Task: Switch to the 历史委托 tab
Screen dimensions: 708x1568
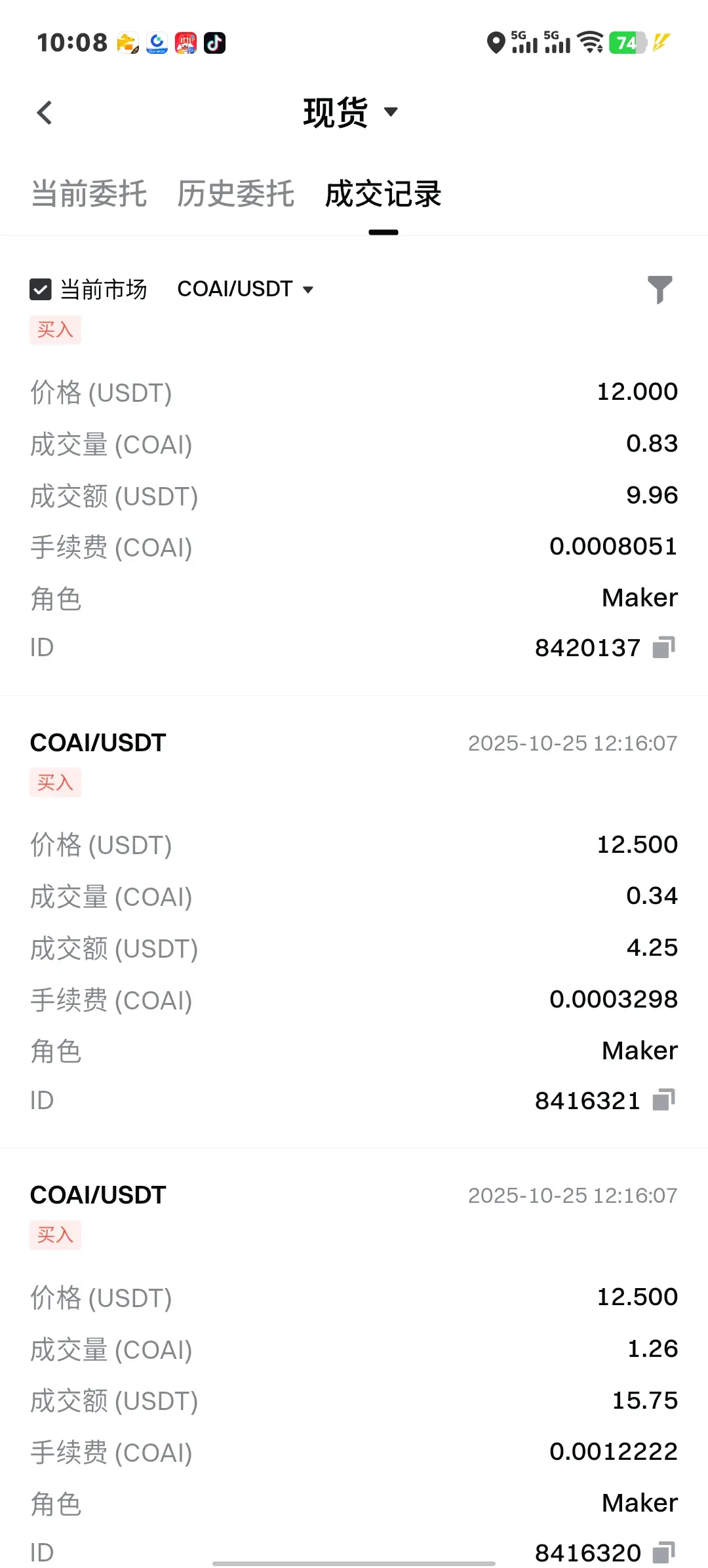Action: pos(236,194)
